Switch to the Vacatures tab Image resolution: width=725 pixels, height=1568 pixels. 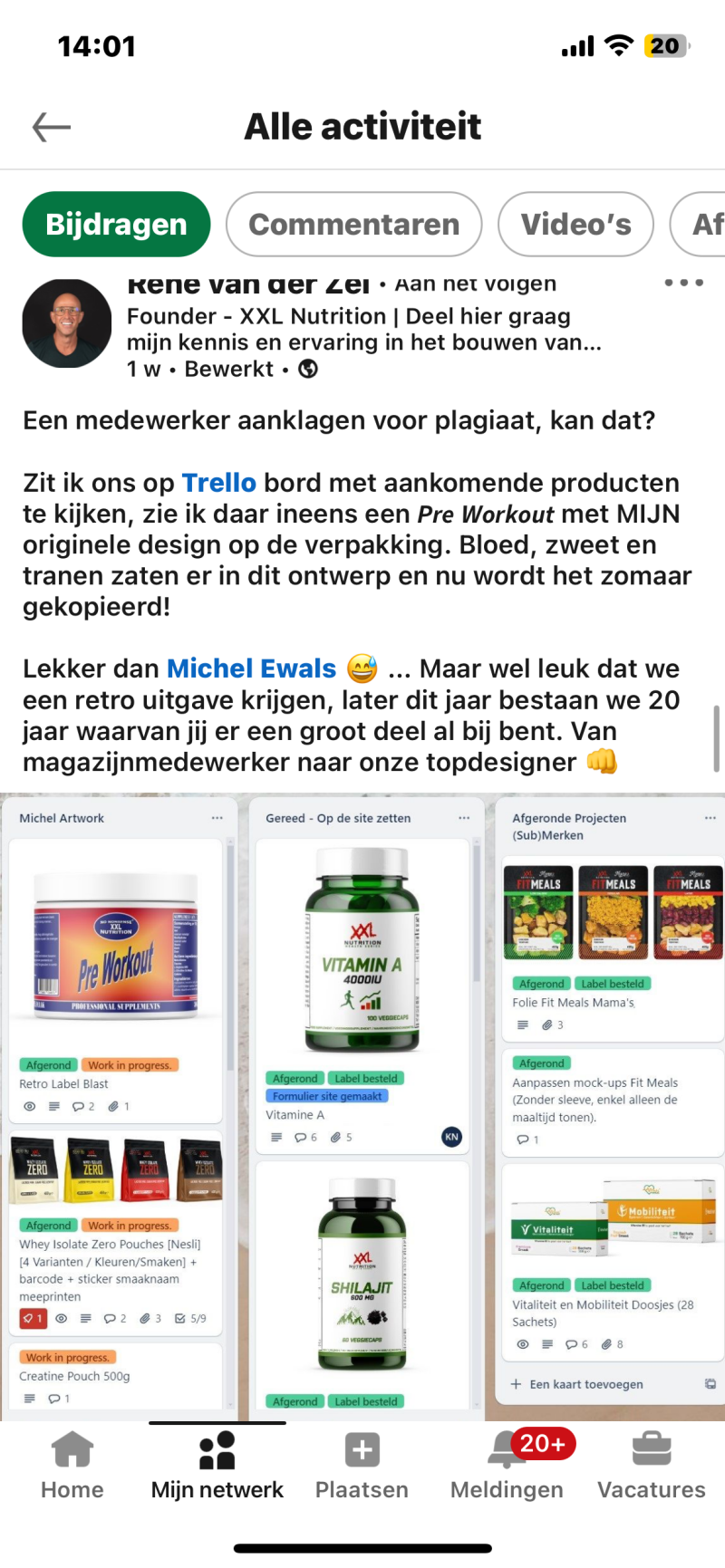tap(651, 1466)
